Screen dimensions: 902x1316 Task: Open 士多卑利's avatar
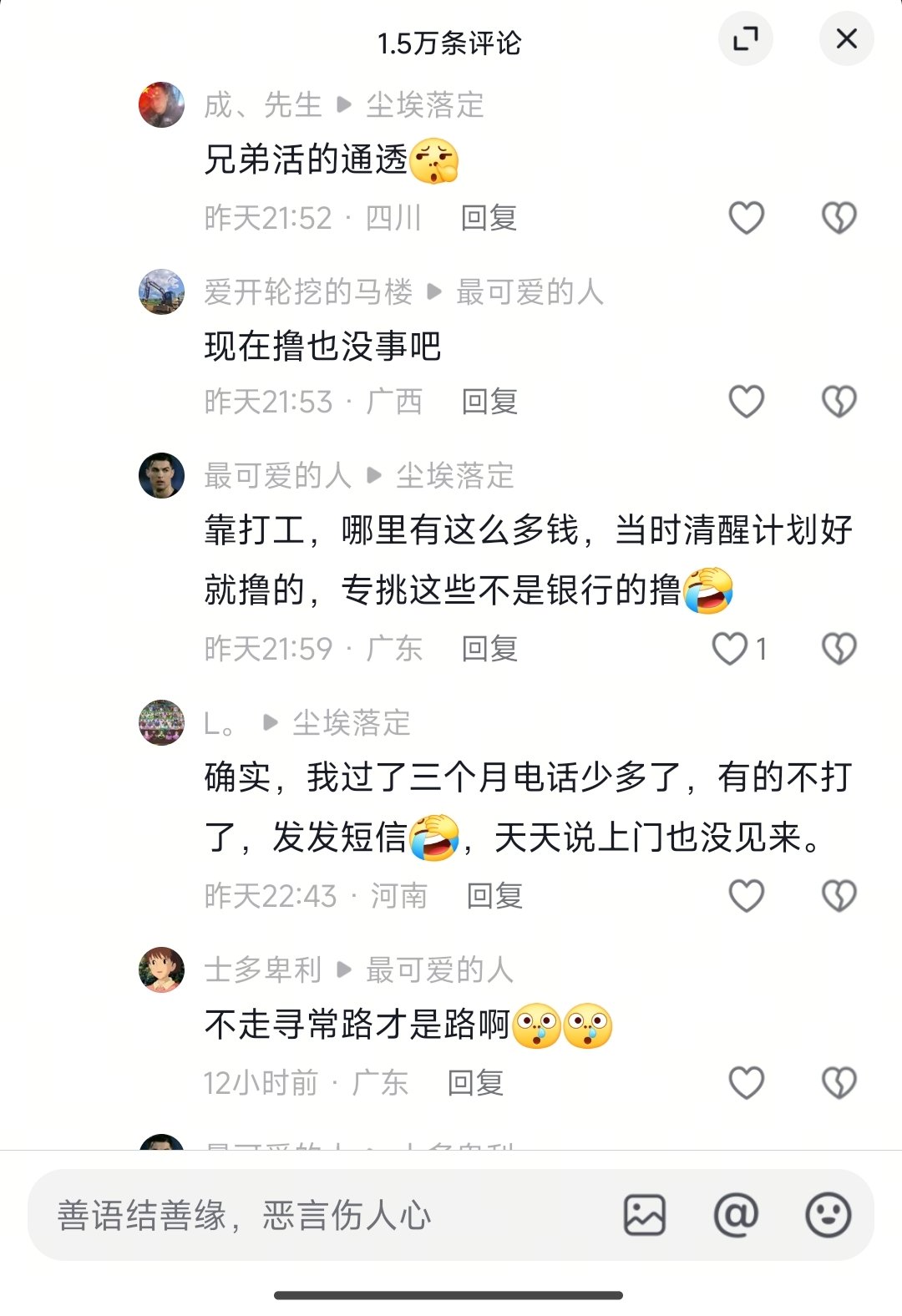point(161,969)
